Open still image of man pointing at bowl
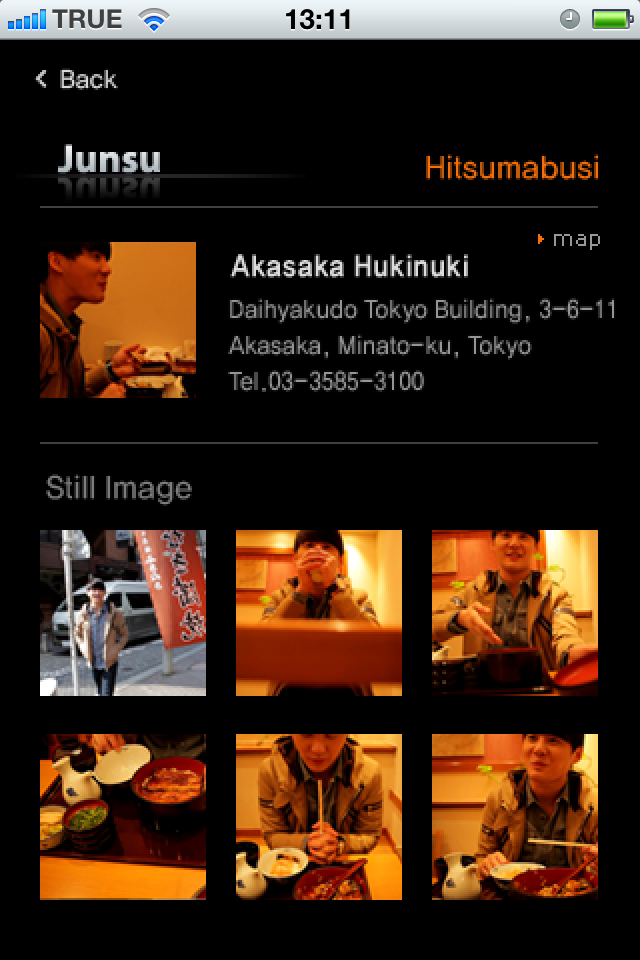This screenshot has height=960, width=640. click(x=515, y=613)
